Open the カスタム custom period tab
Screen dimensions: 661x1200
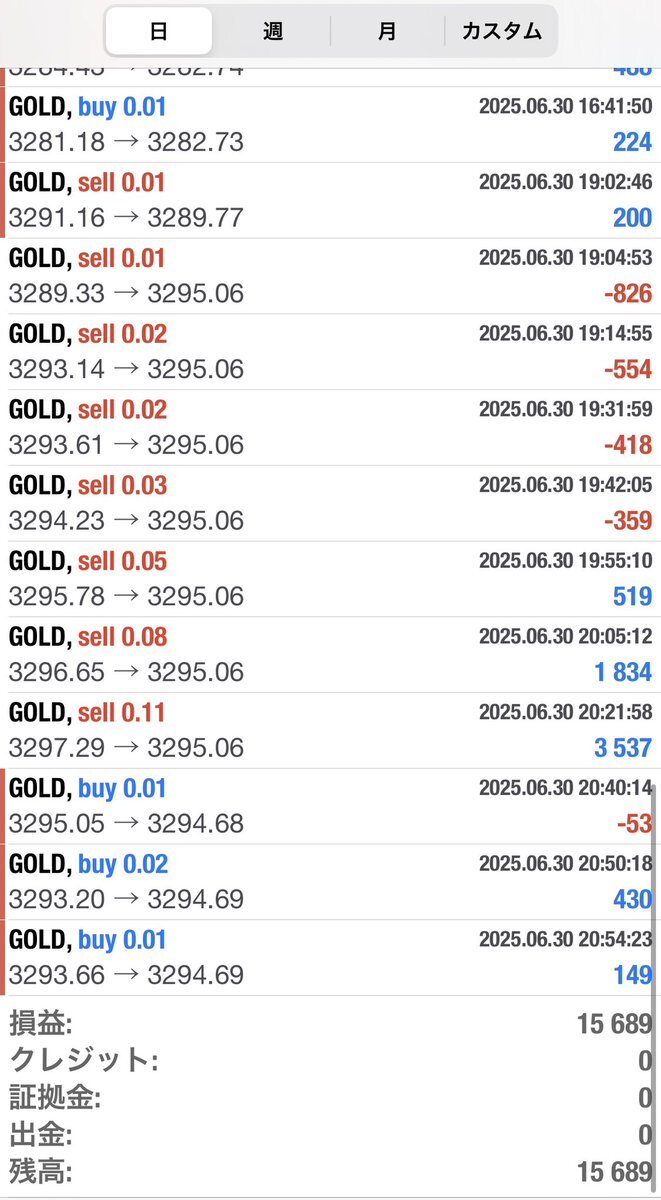pyautogui.click(x=501, y=31)
